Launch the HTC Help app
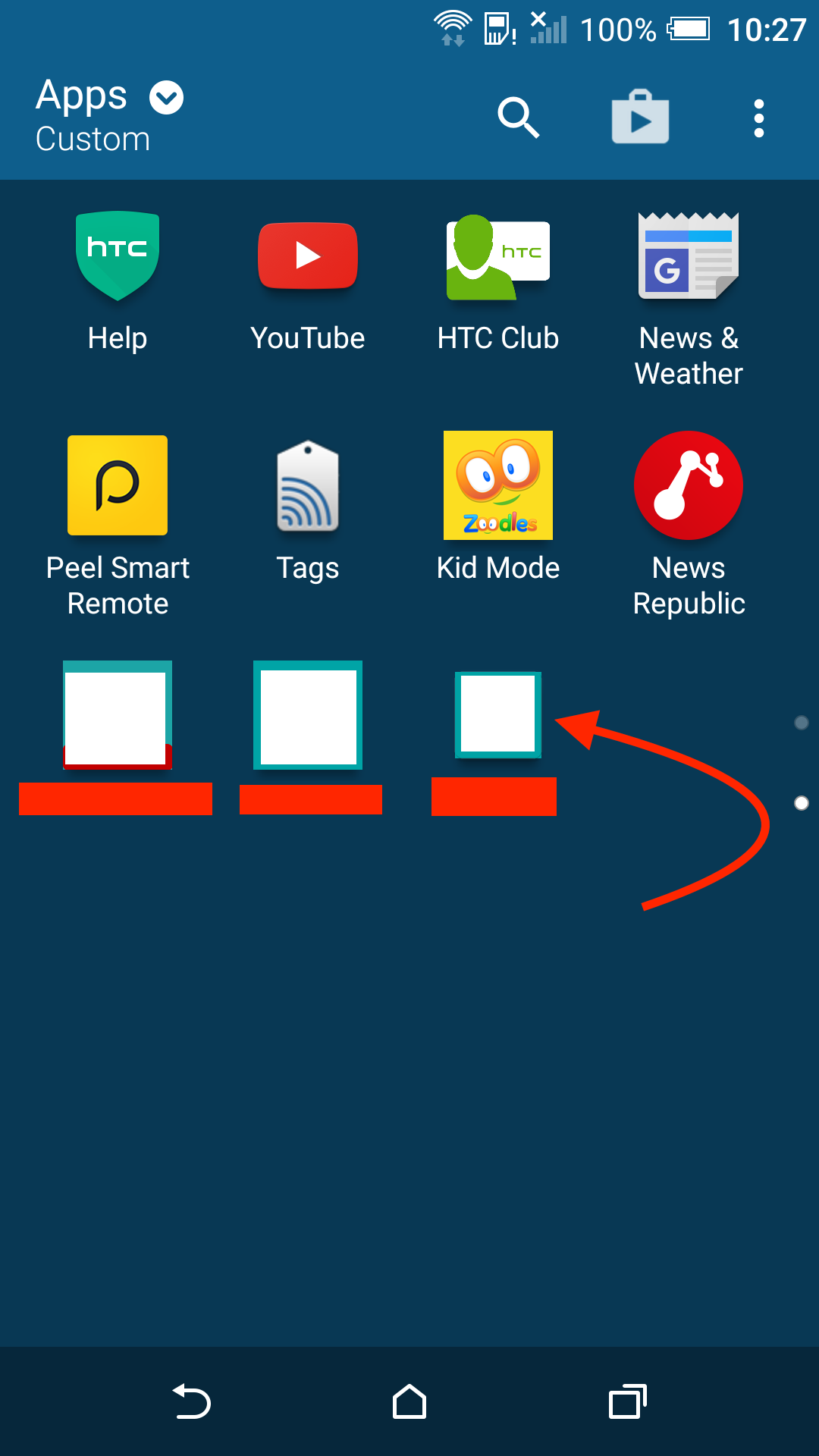This screenshot has height=1456, width=819. pyautogui.click(x=118, y=256)
